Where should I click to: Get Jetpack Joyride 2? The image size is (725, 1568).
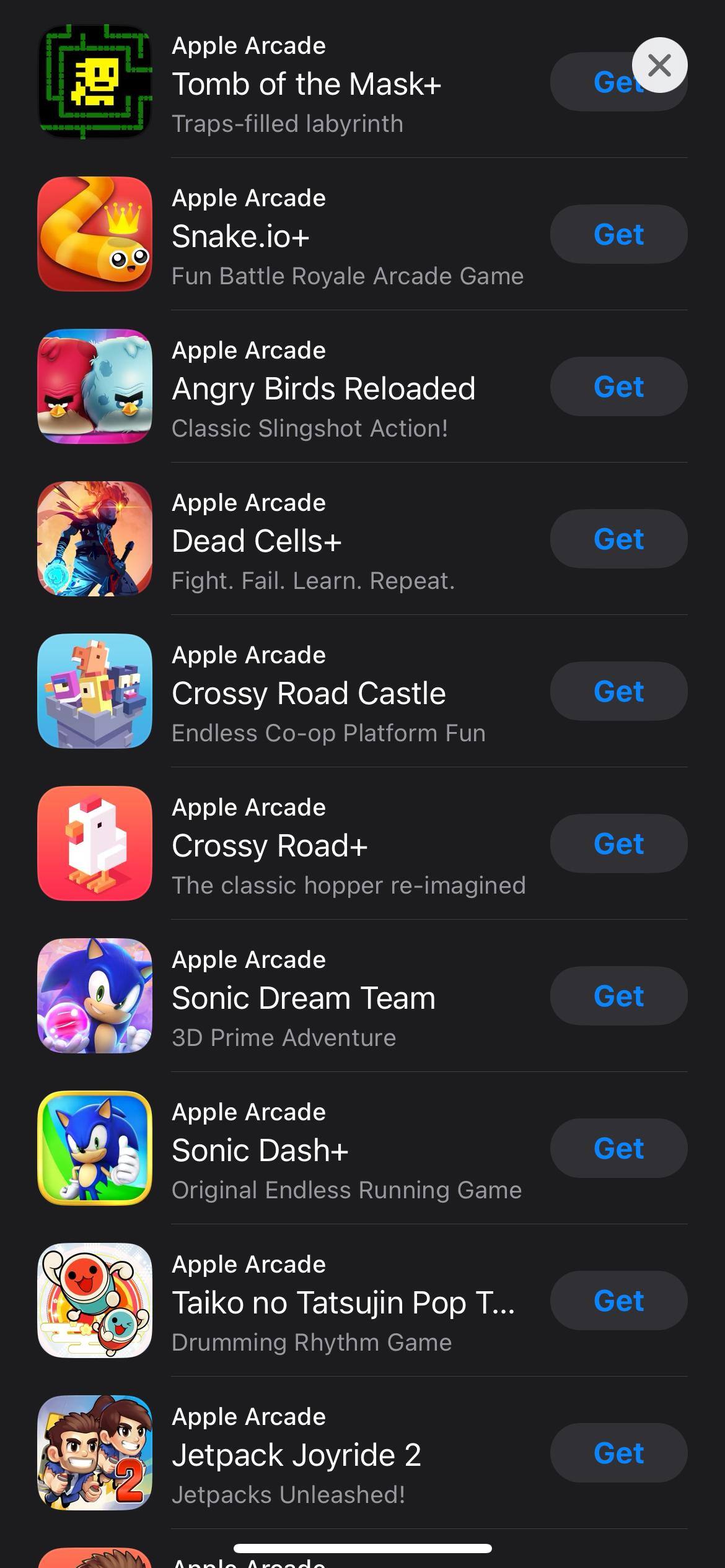click(618, 1453)
